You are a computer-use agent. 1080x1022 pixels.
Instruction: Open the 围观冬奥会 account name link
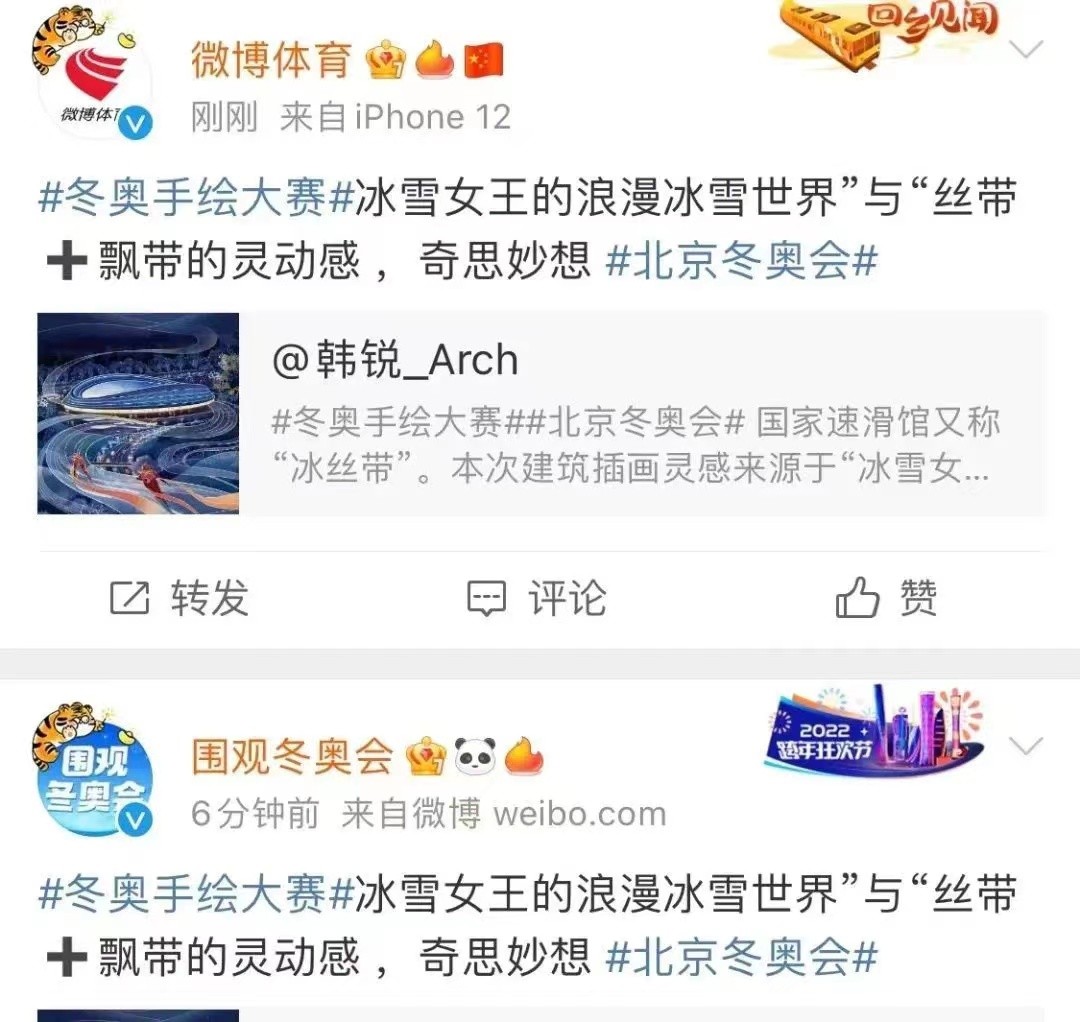pos(292,759)
